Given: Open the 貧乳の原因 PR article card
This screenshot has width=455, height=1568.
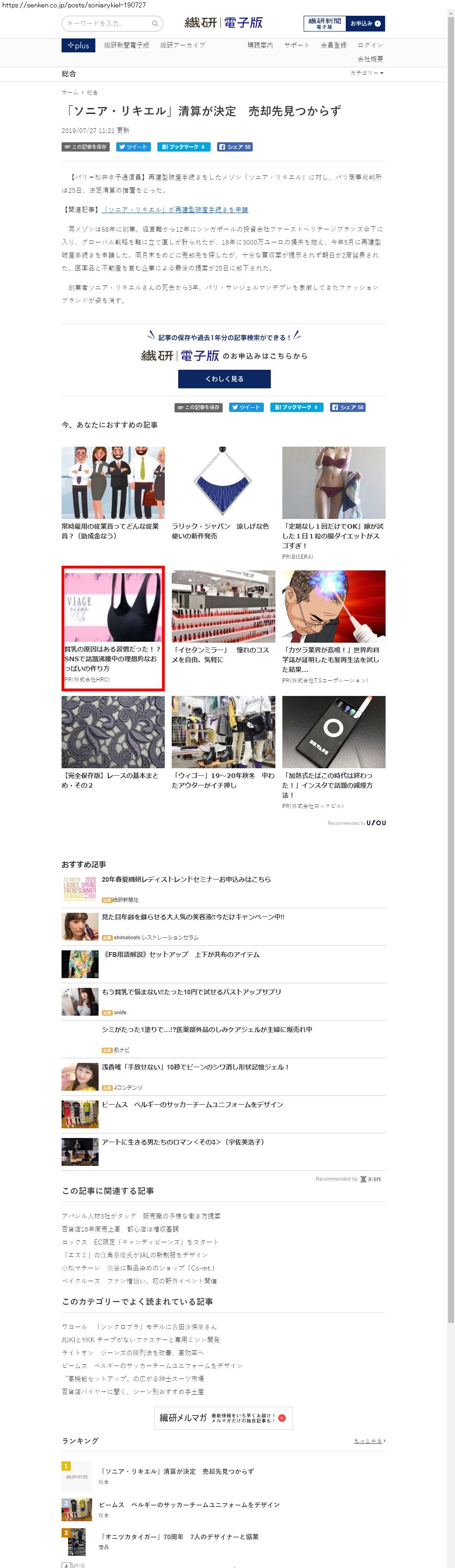Looking at the screenshot, I should point(112,628).
